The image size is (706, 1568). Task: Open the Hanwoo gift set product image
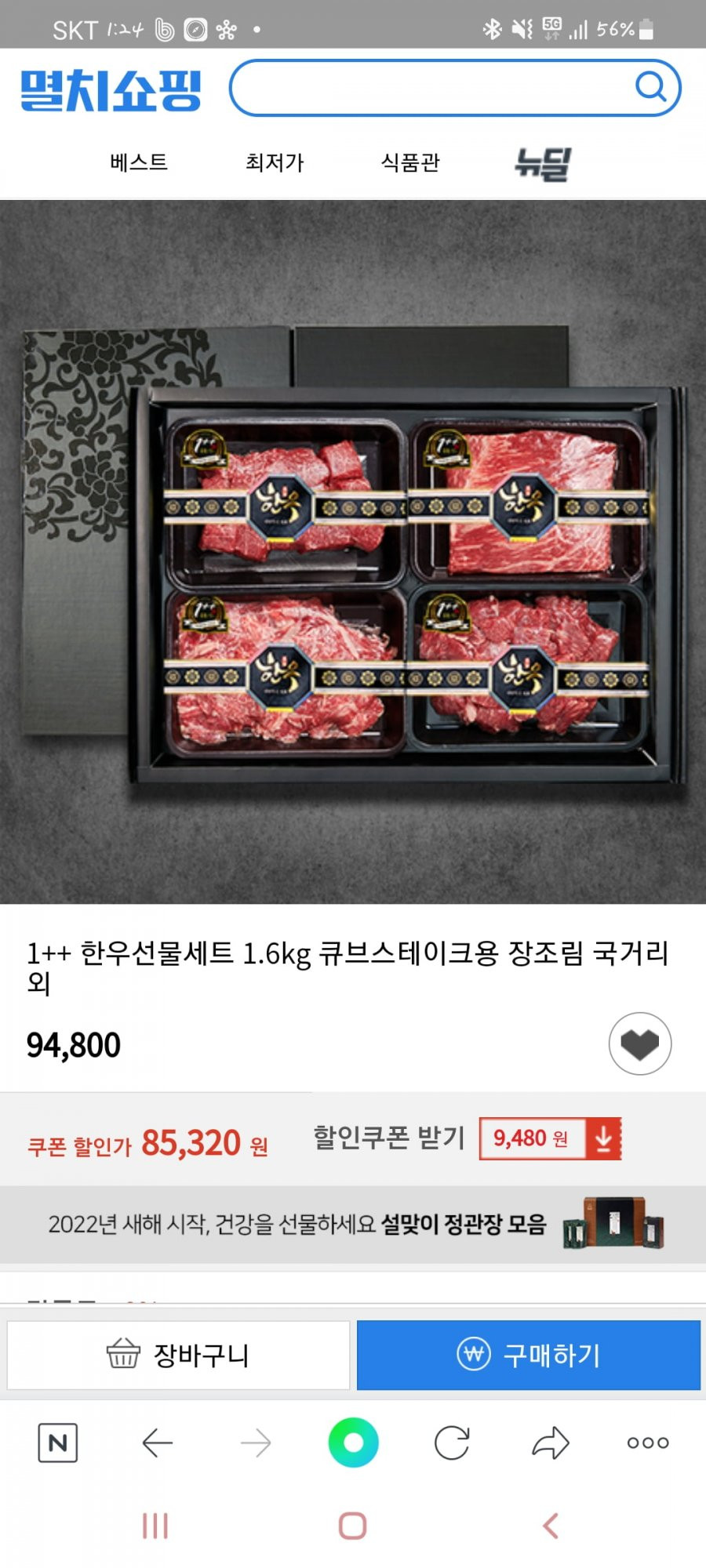pos(353,552)
